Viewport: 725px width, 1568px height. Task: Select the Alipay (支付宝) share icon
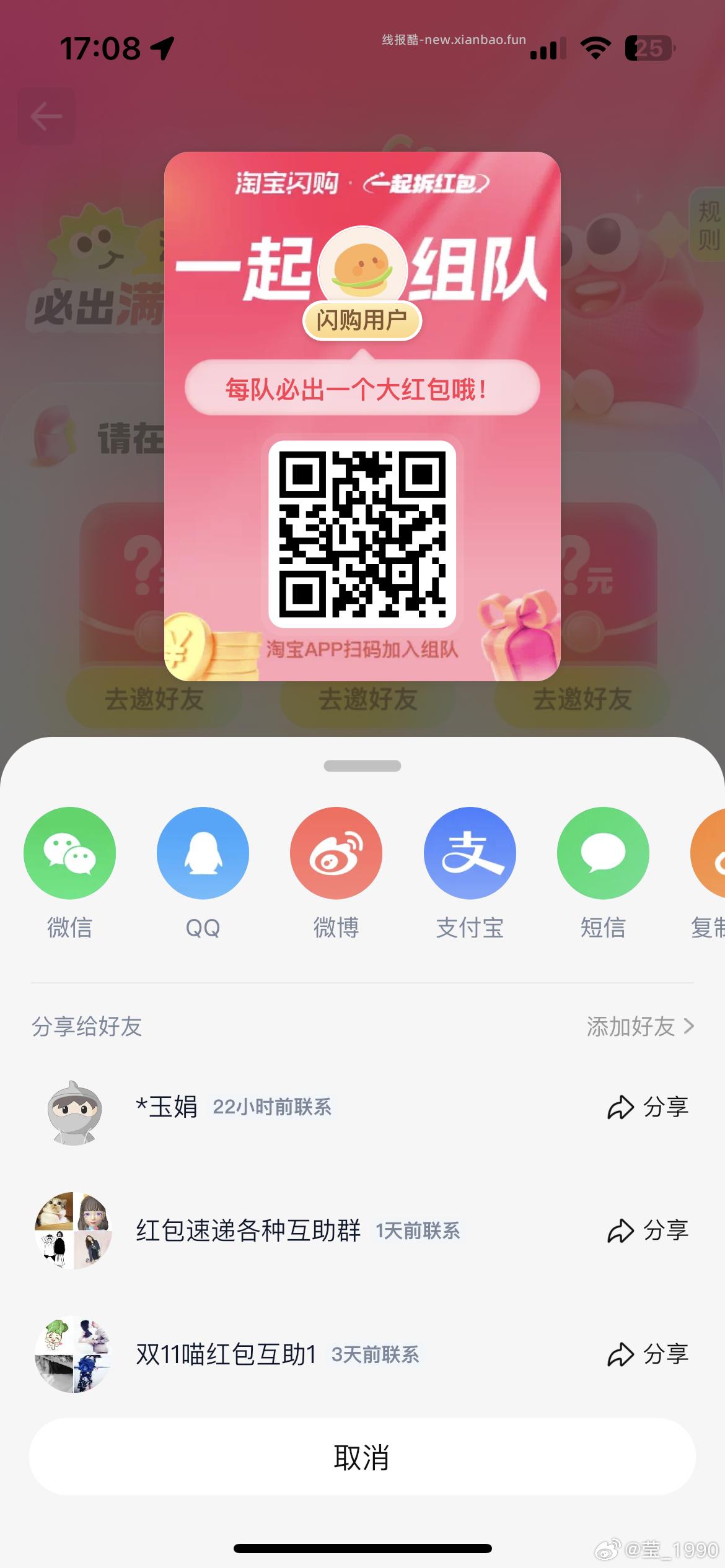(x=469, y=853)
